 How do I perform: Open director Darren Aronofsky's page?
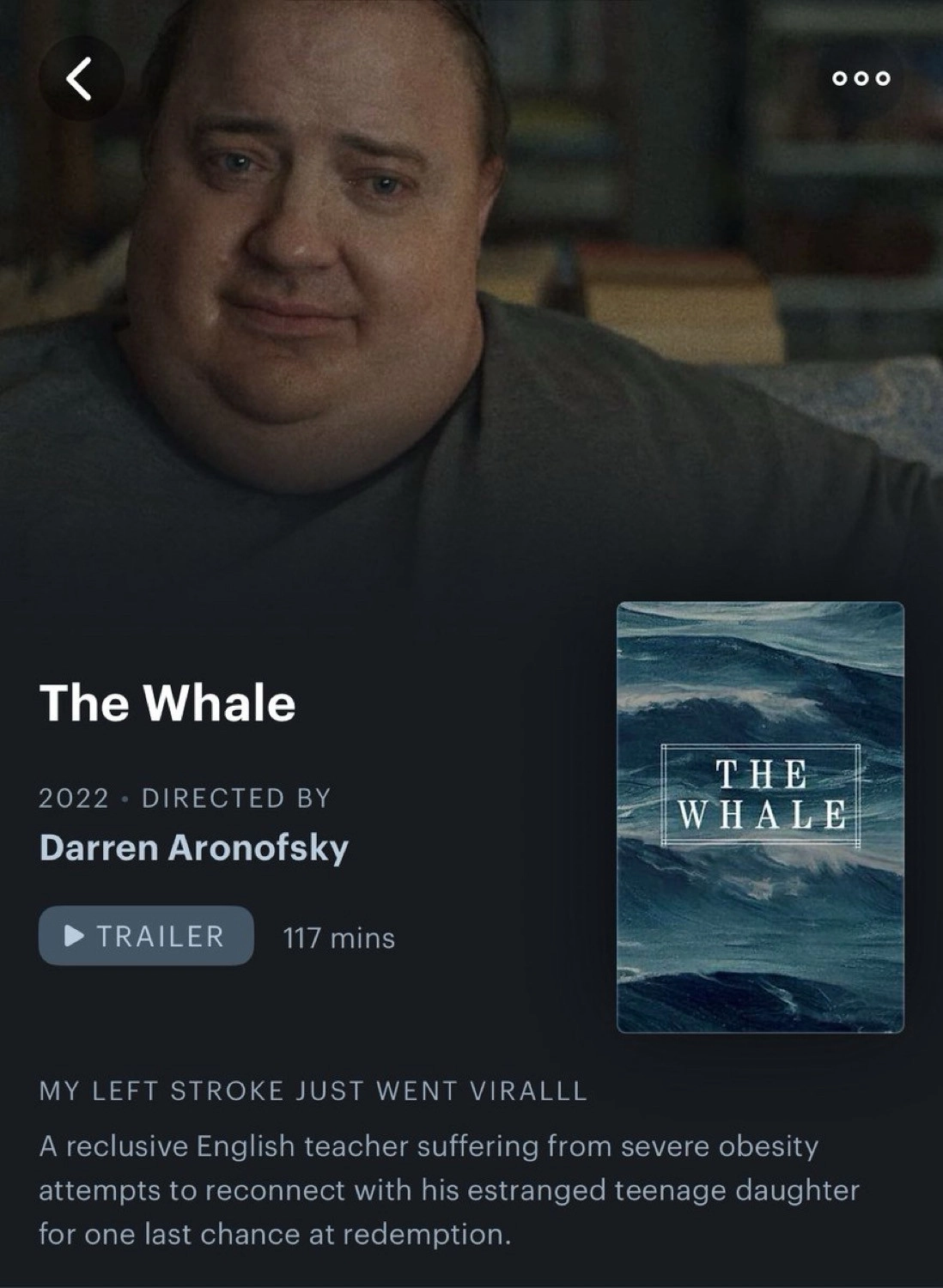pos(194,848)
